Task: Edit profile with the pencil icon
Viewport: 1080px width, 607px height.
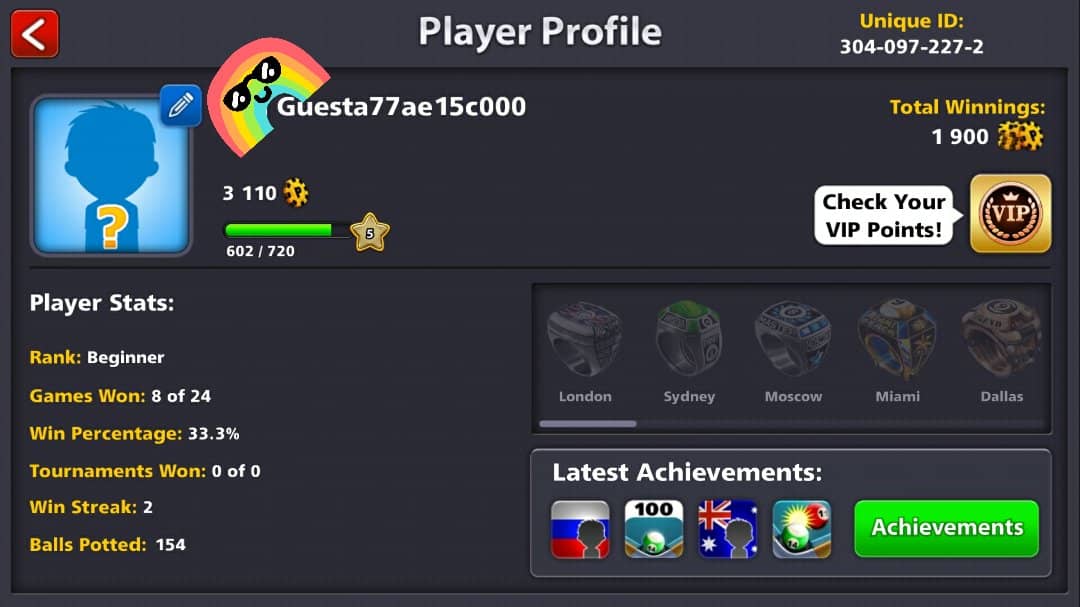Action: pyautogui.click(x=181, y=106)
